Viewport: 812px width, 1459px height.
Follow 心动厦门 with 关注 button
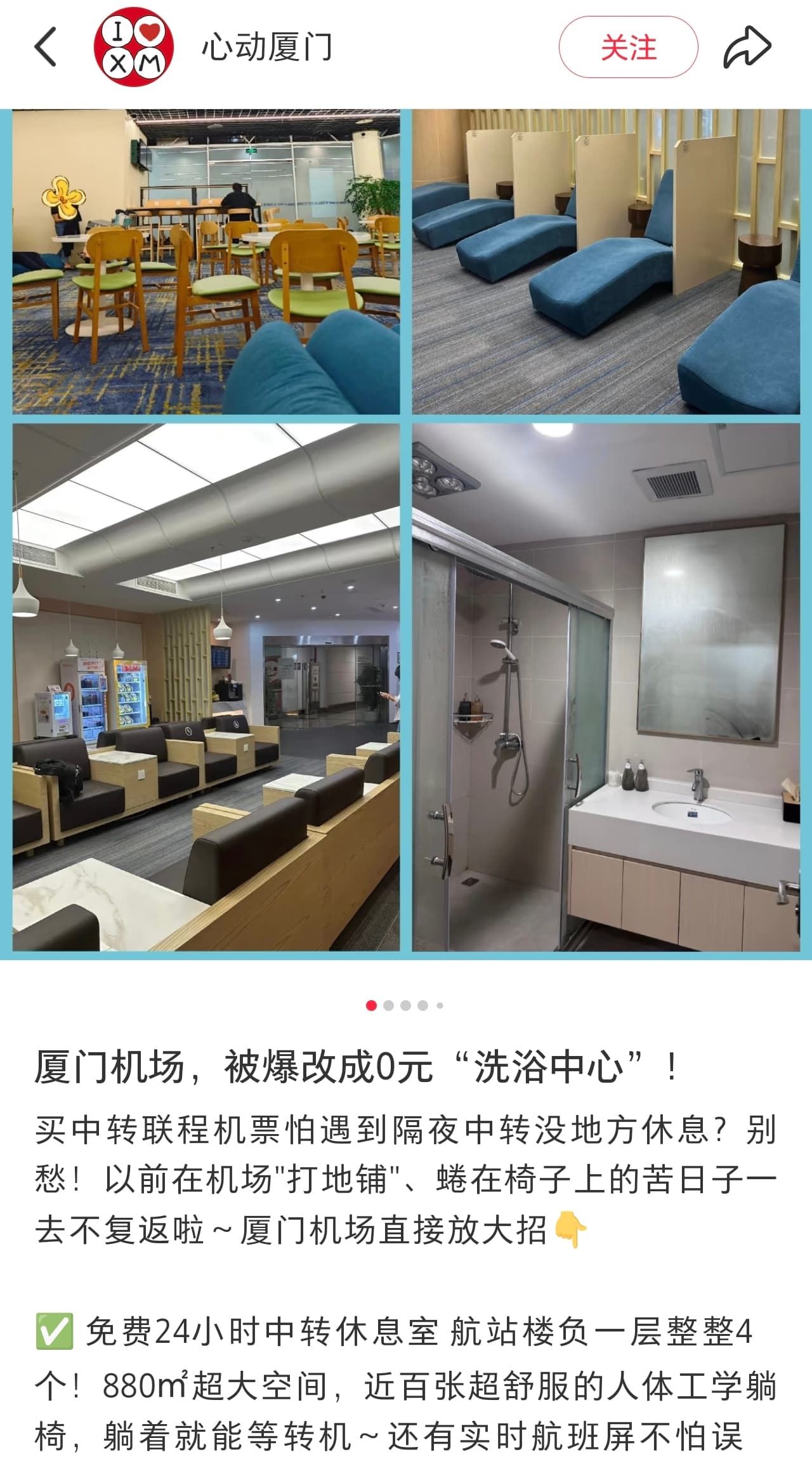(x=627, y=48)
